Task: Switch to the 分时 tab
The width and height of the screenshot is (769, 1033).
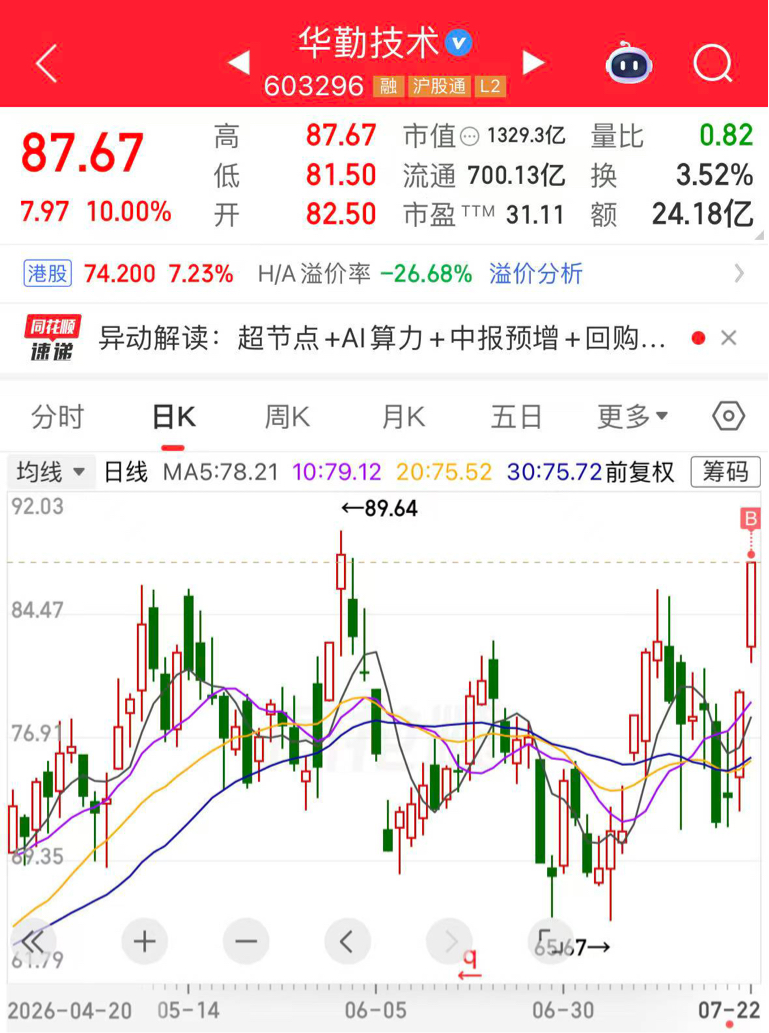Action: coord(57,417)
